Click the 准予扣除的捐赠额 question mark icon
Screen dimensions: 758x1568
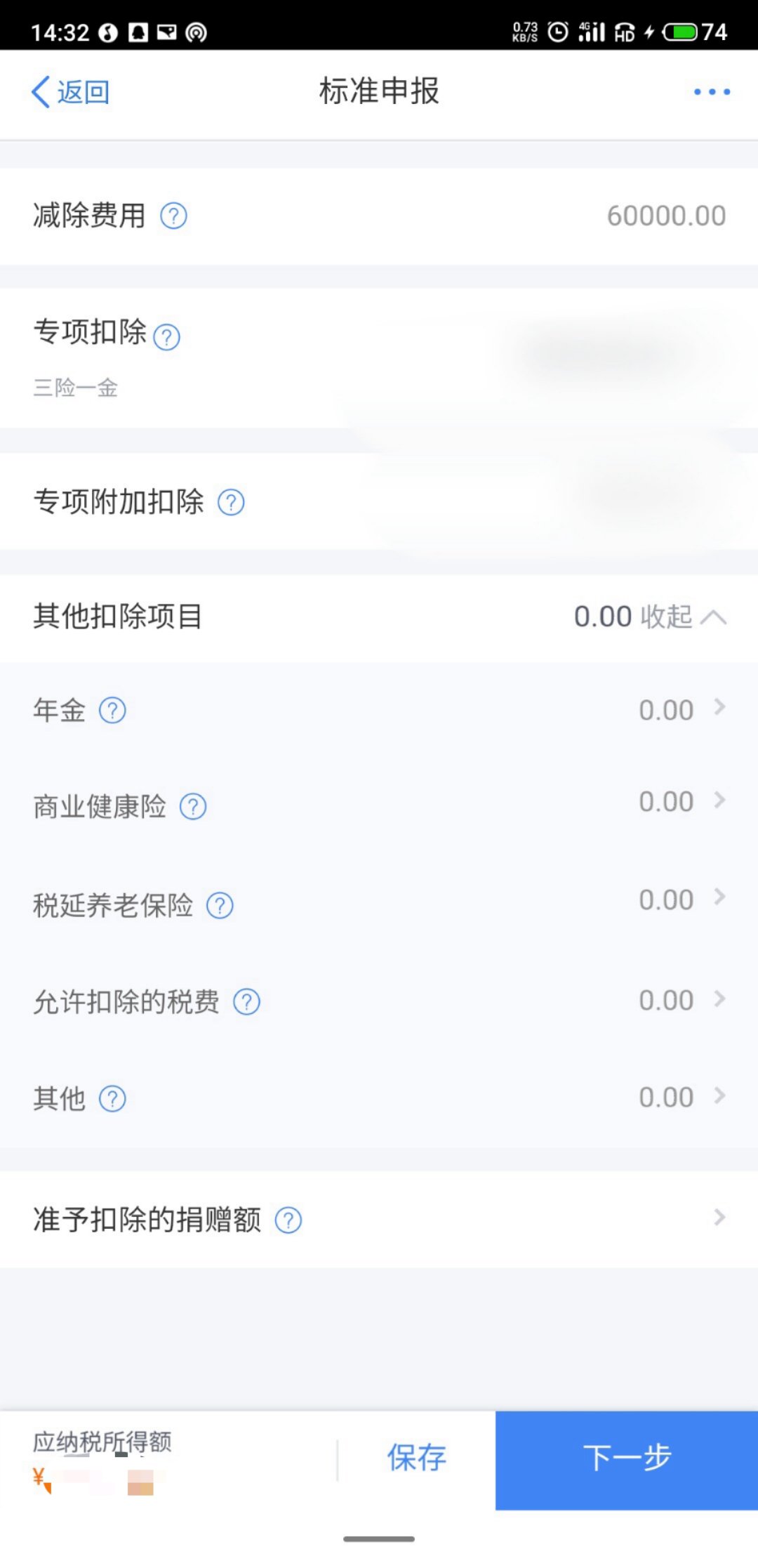(x=288, y=1220)
